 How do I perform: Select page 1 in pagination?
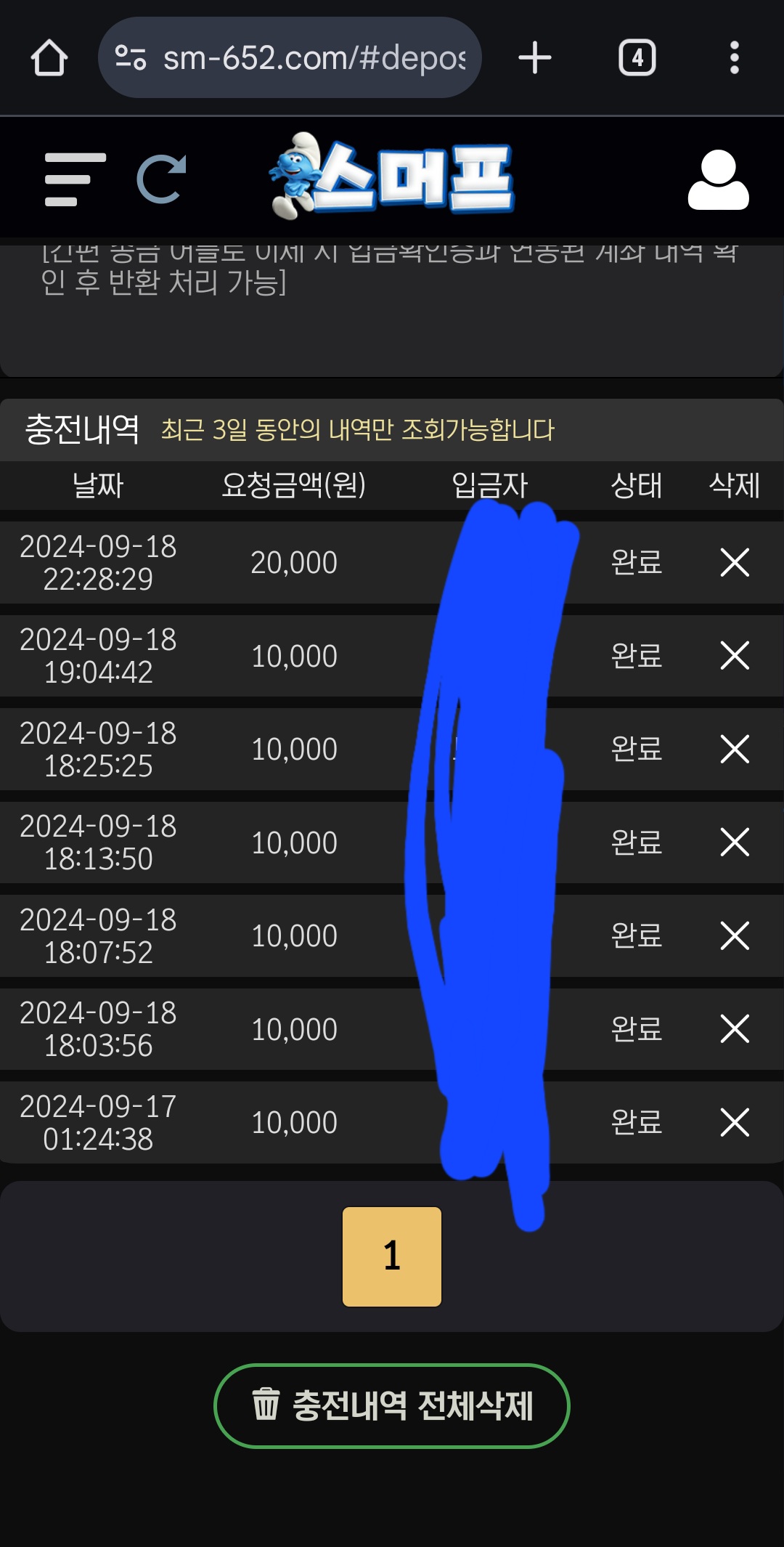click(x=392, y=1256)
